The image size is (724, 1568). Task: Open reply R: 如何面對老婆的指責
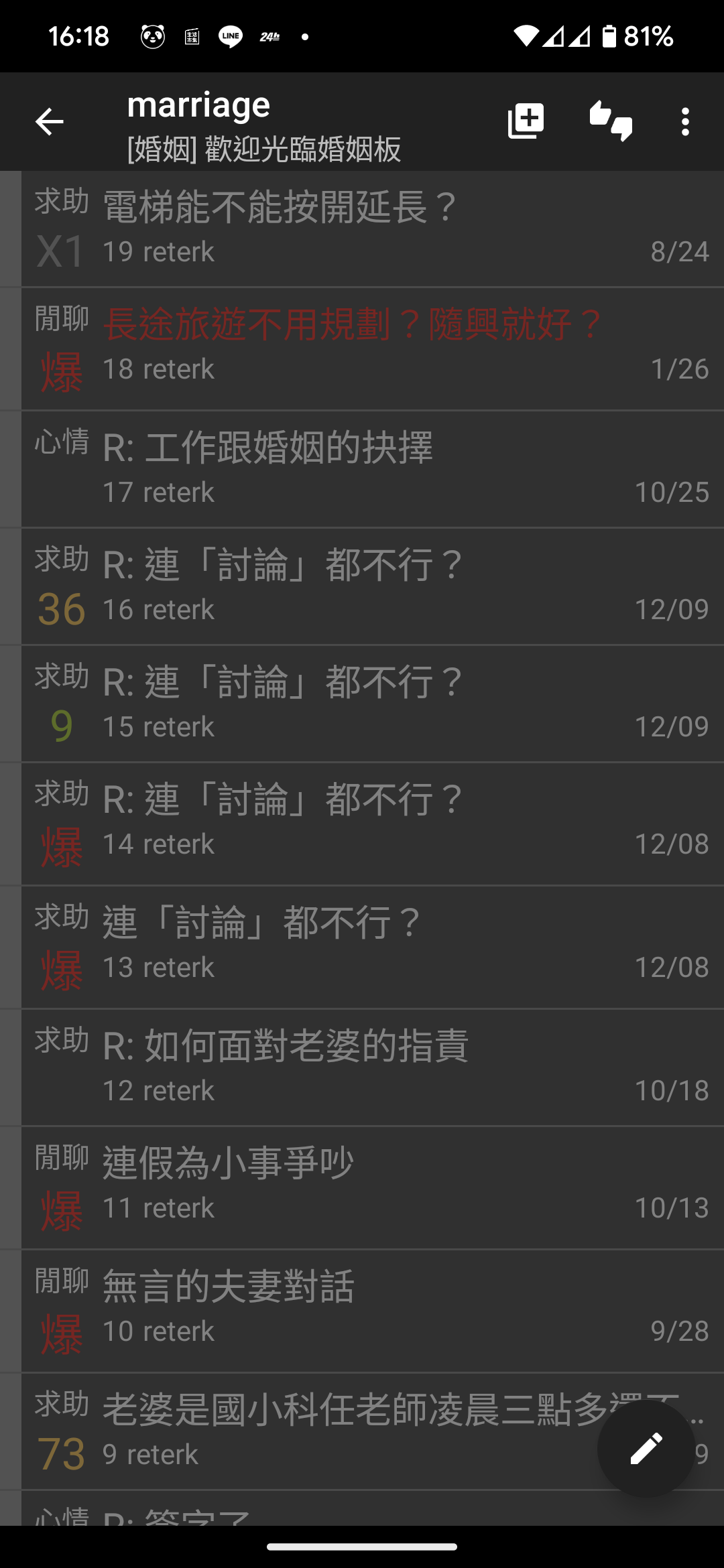tap(373, 1068)
